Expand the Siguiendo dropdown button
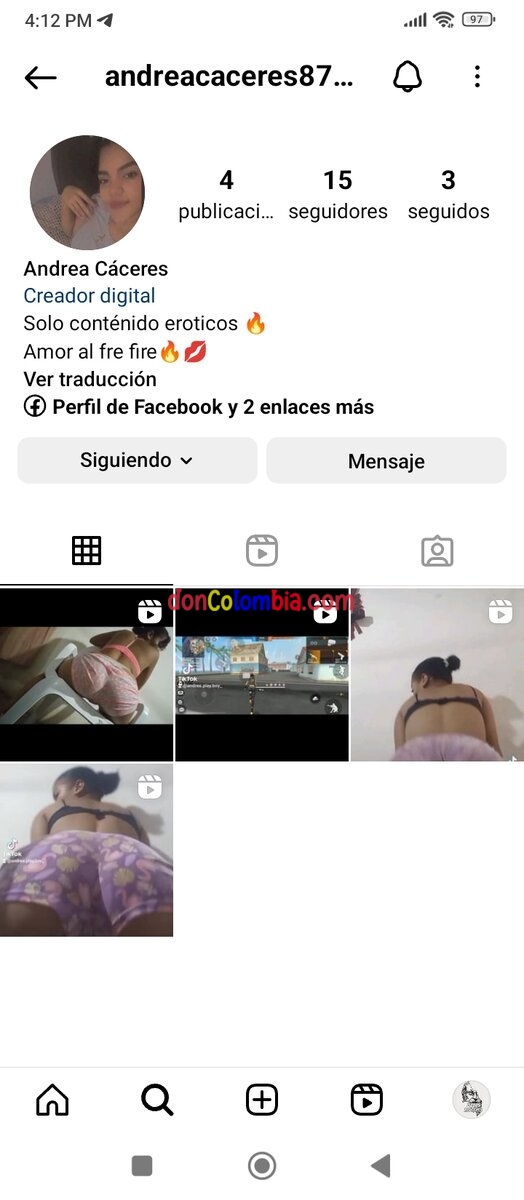 138,461
